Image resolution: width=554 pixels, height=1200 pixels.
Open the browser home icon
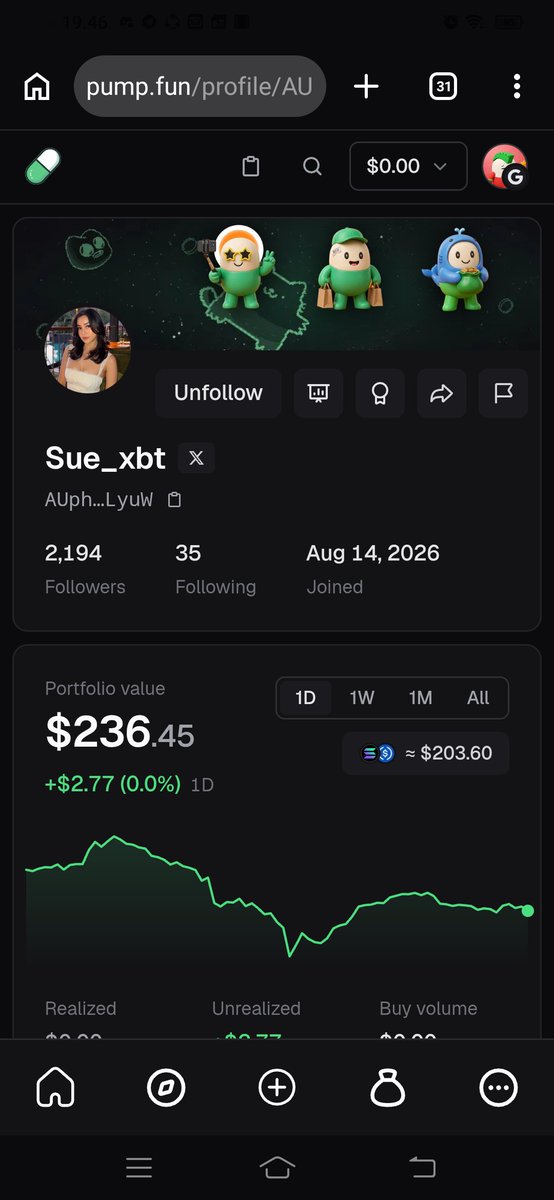[37, 87]
